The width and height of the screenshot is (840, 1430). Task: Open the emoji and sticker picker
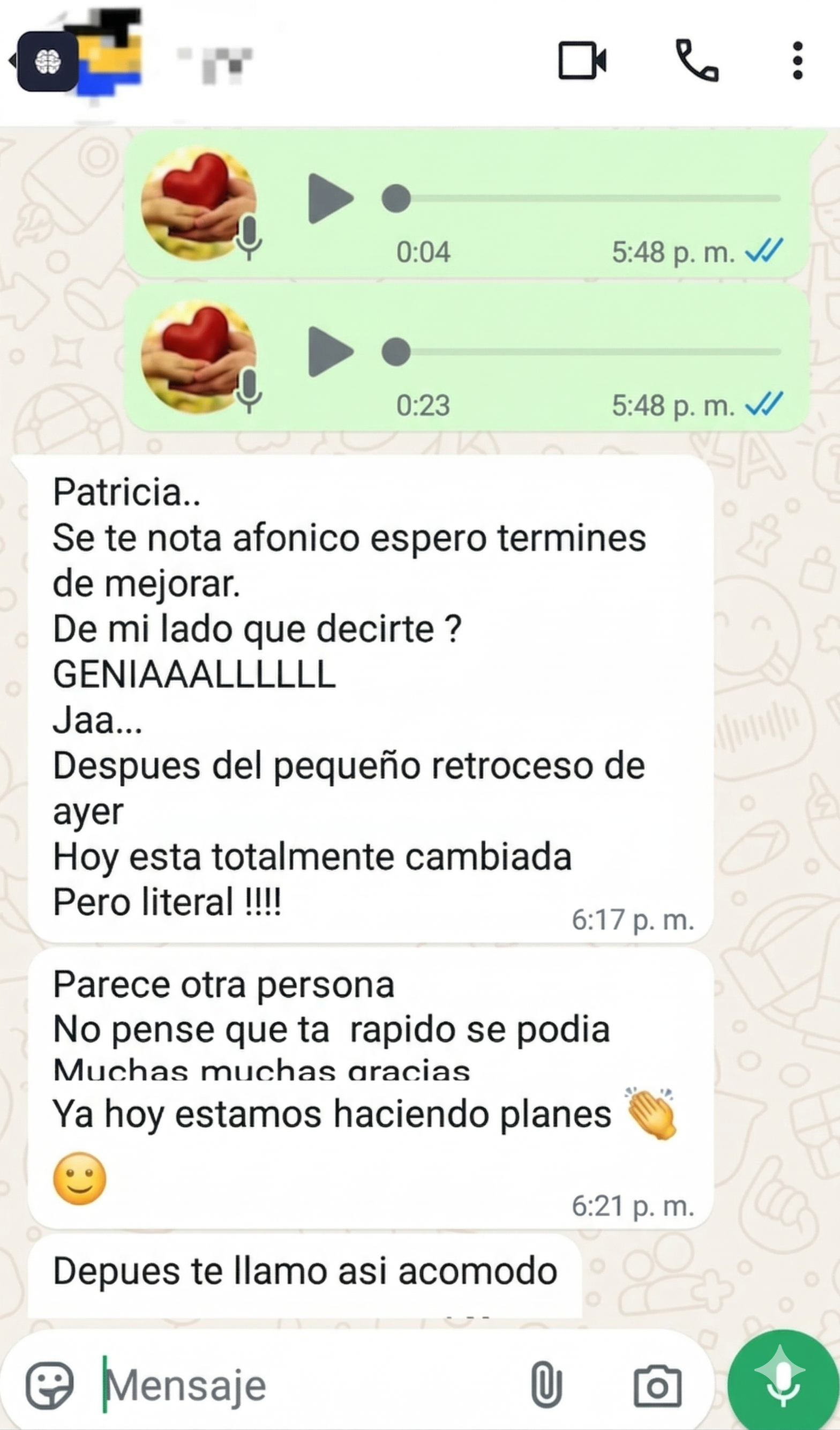(x=49, y=1385)
